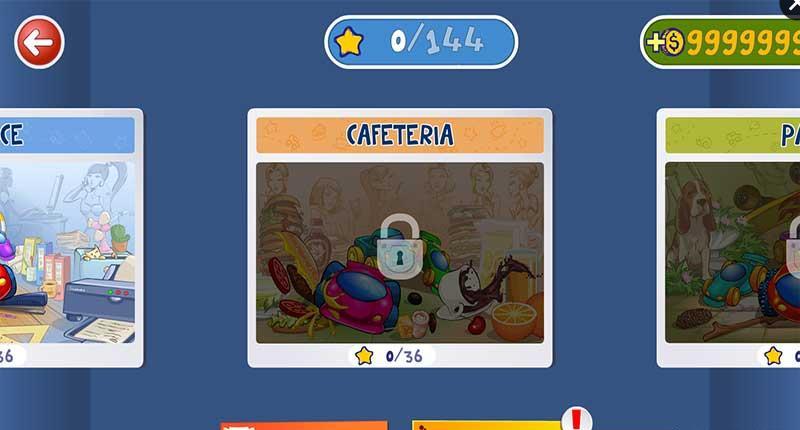Go back with the red arrow button
The image size is (800, 430).
coord(39,43)
